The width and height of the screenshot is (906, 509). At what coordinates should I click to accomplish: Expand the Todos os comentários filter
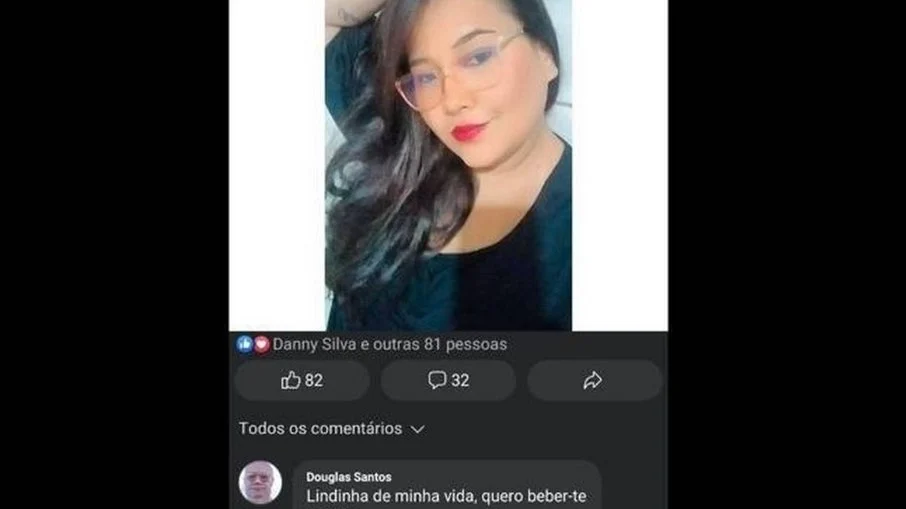point(331,428)
